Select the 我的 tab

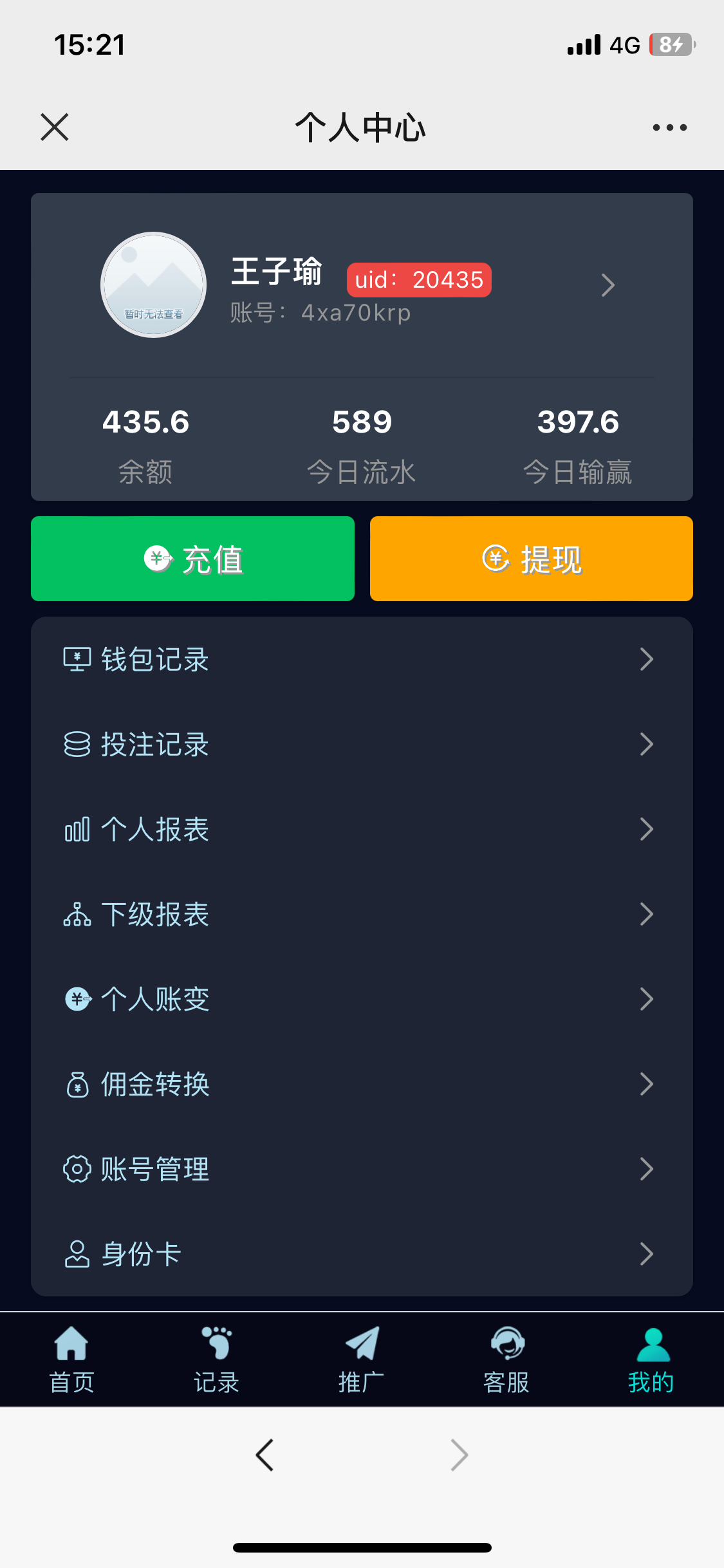tap(651, 1359)
